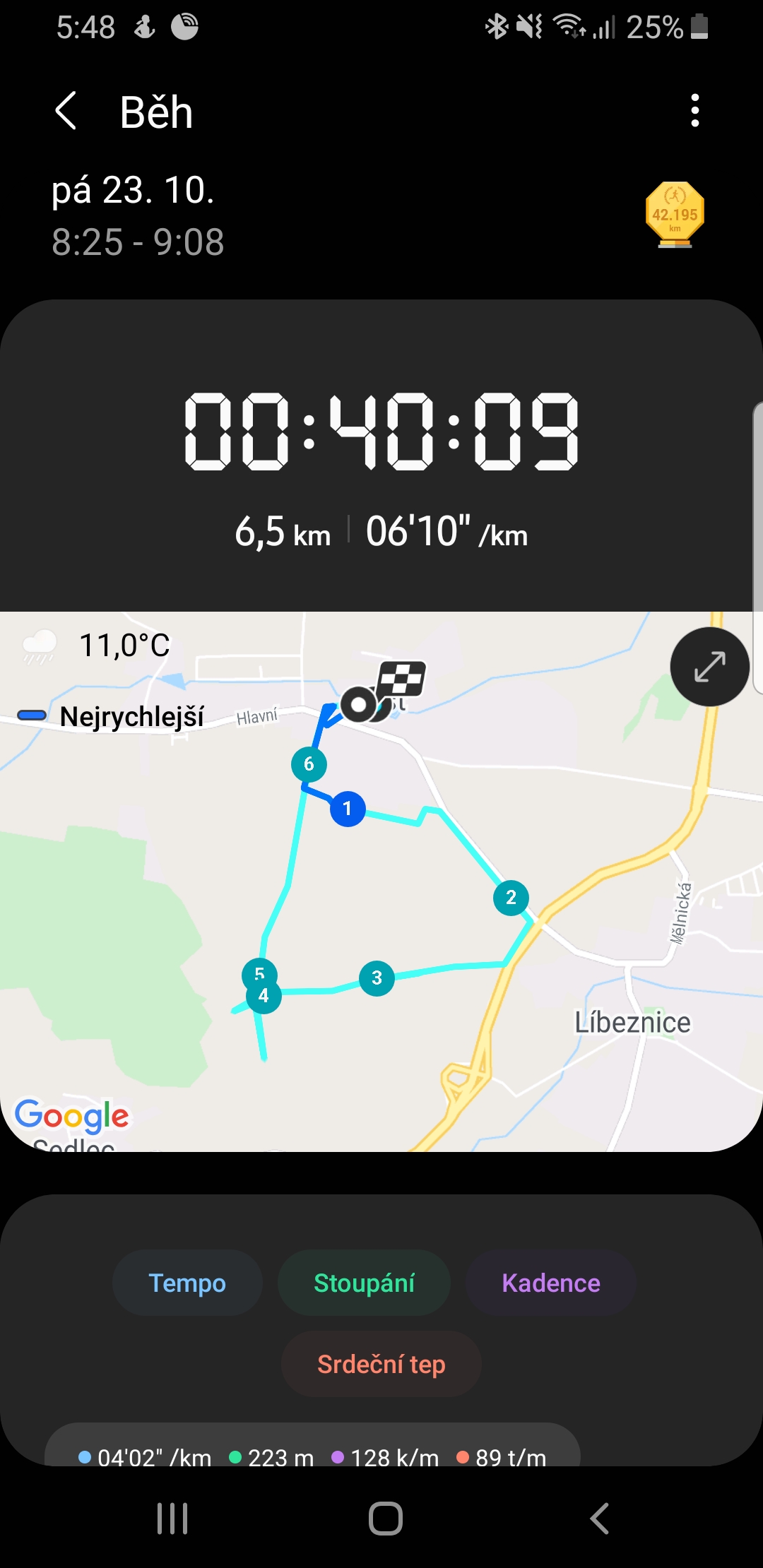This screenshot has height=1568, width=763.
Task: Go to the home screen
Action: (386, 1519)
